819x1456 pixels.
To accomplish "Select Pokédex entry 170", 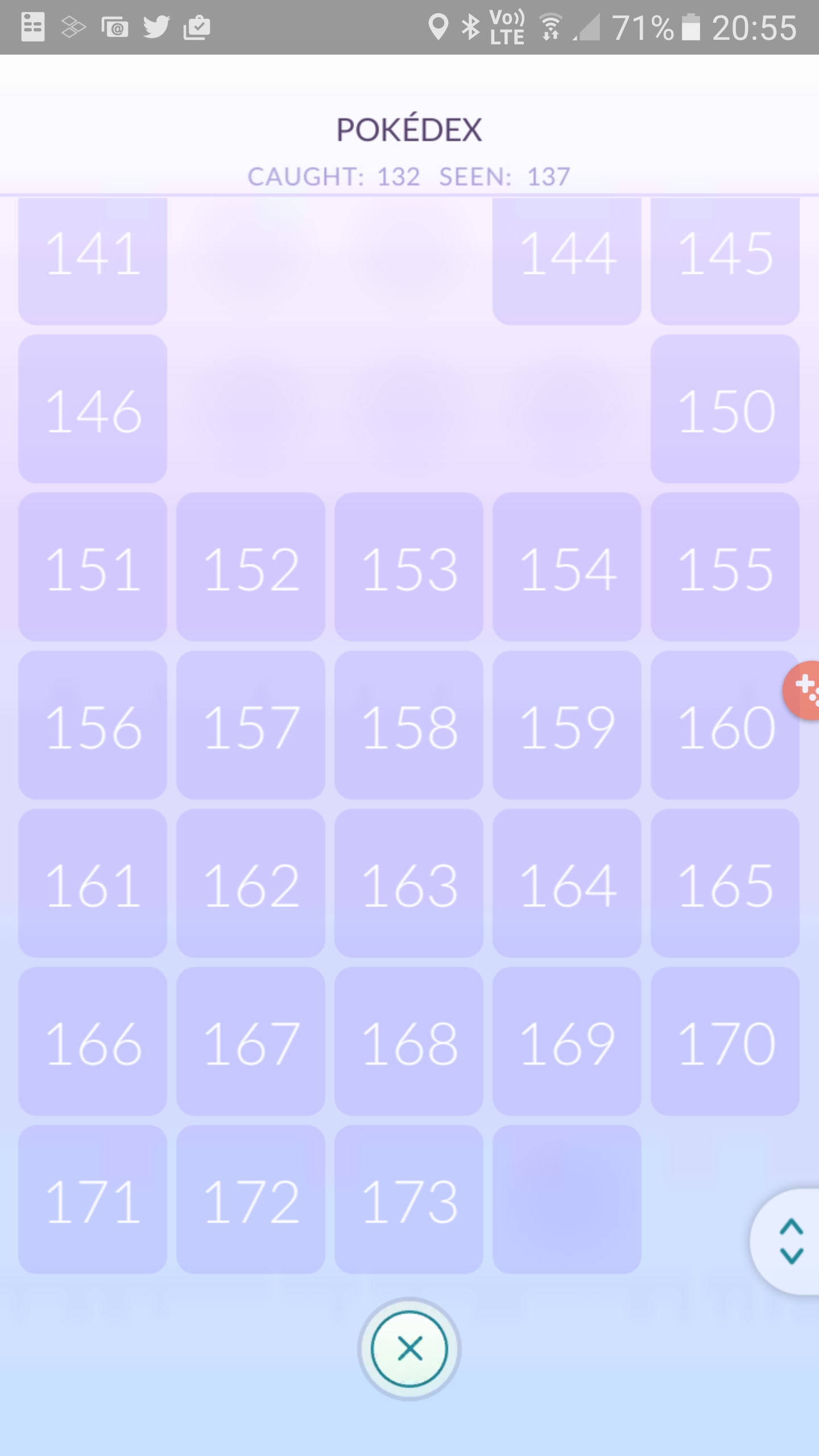I will point(725,1041).
